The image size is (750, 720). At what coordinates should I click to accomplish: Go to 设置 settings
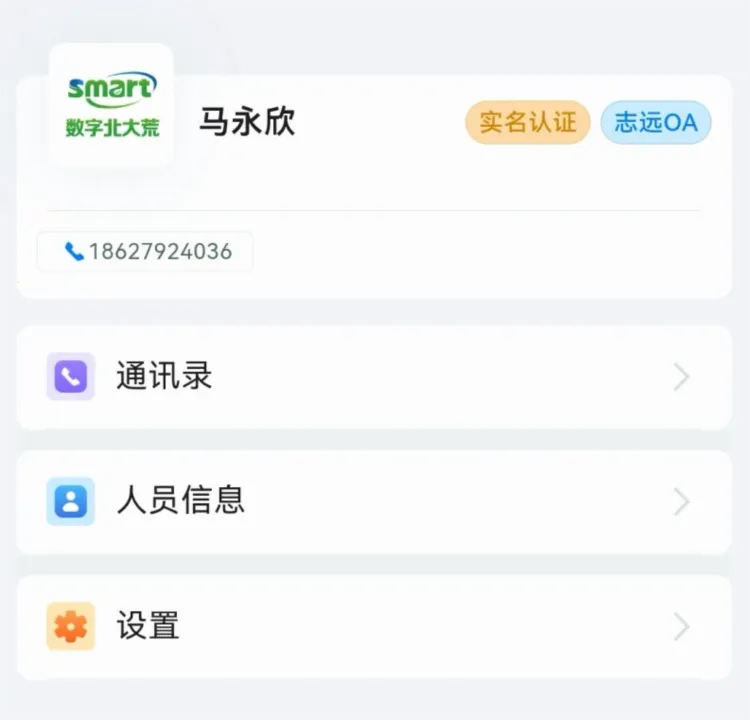click(x=374, y=627)
